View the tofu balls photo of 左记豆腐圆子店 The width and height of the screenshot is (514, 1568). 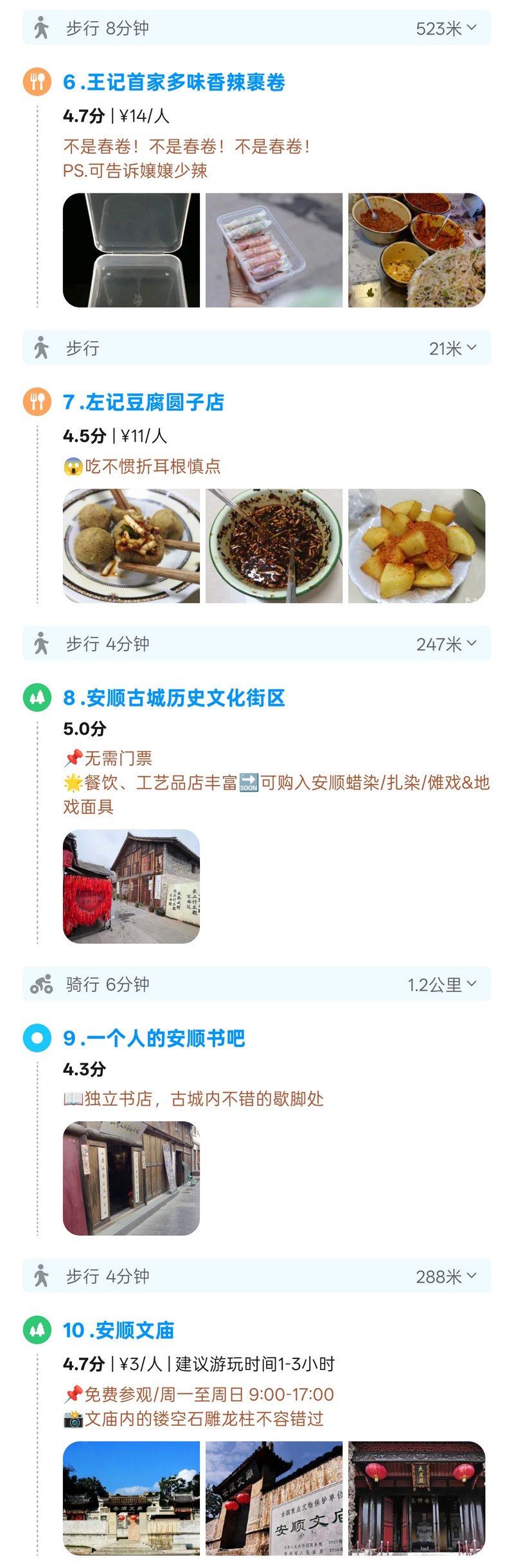click(x=131, y=546)
